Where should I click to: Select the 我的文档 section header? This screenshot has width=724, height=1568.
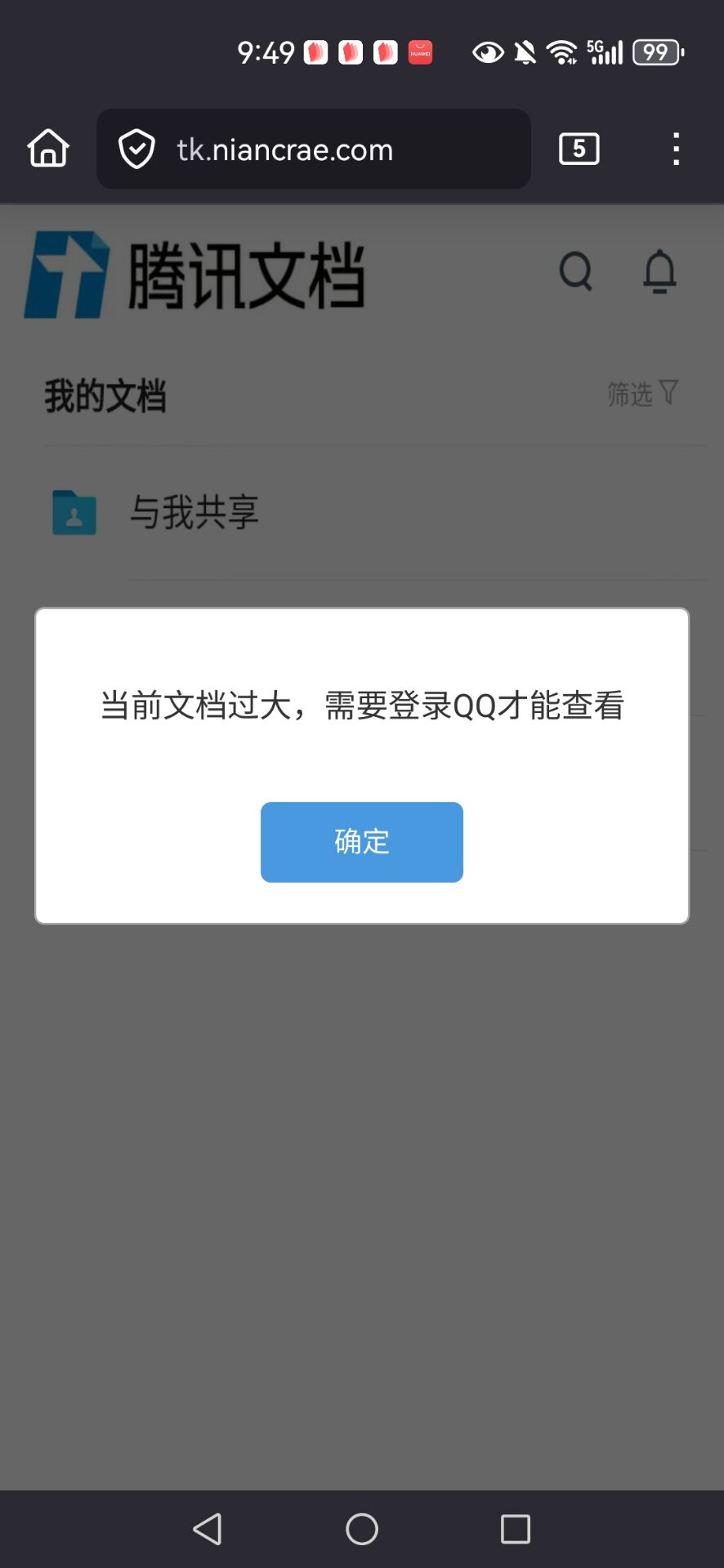pos(105,398)
